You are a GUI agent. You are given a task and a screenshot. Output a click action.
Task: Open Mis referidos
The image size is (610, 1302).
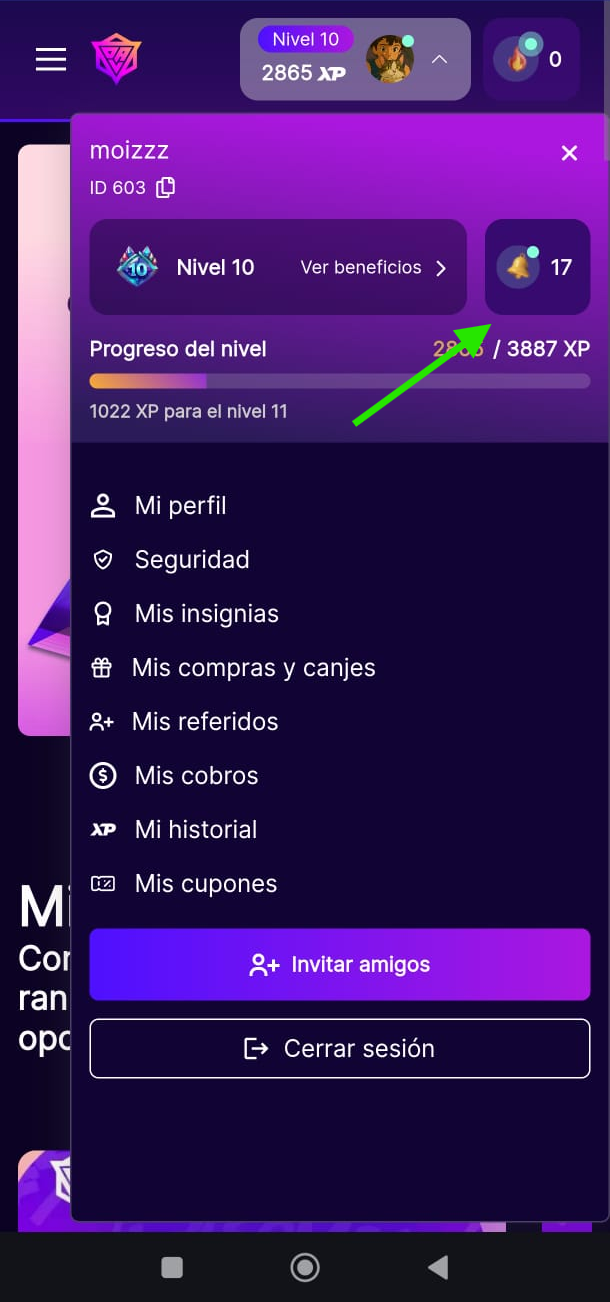click(x=205, y=722)
